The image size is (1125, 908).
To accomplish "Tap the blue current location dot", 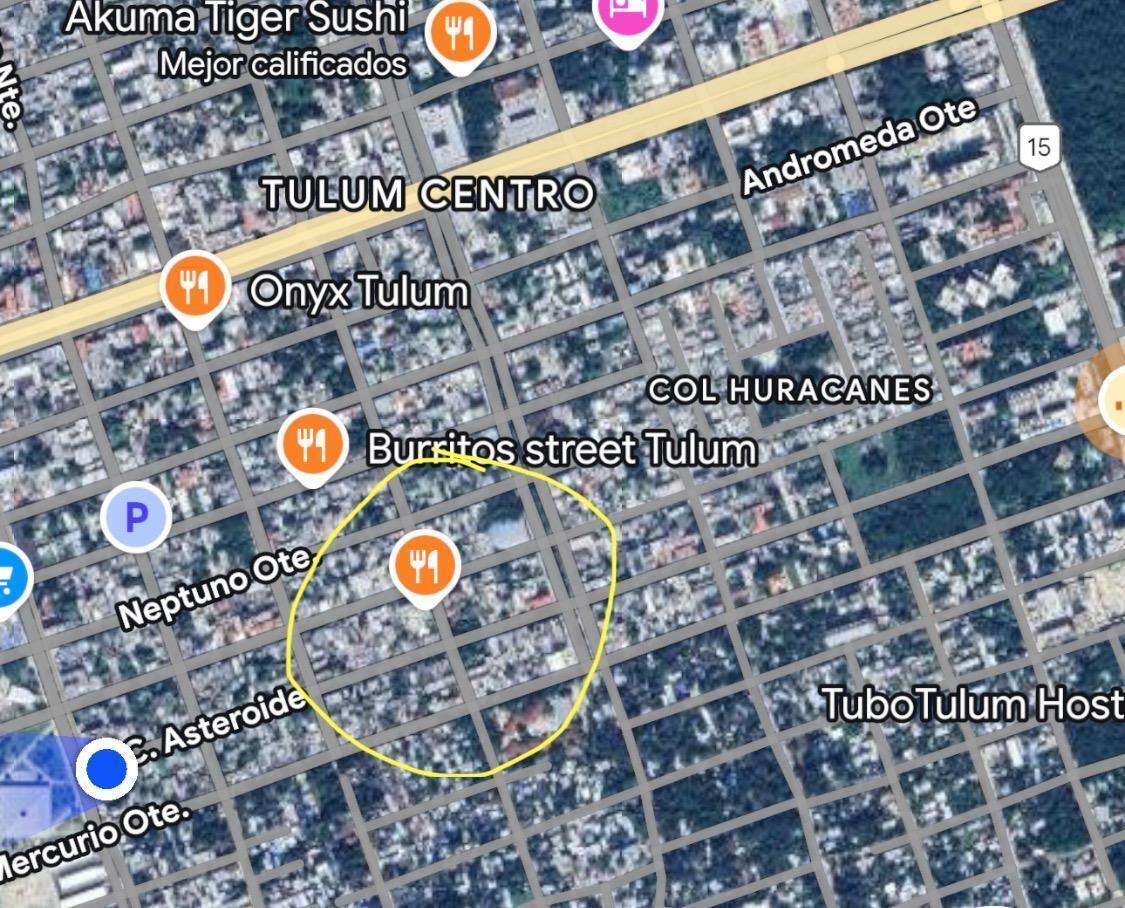I will [106, 770].
